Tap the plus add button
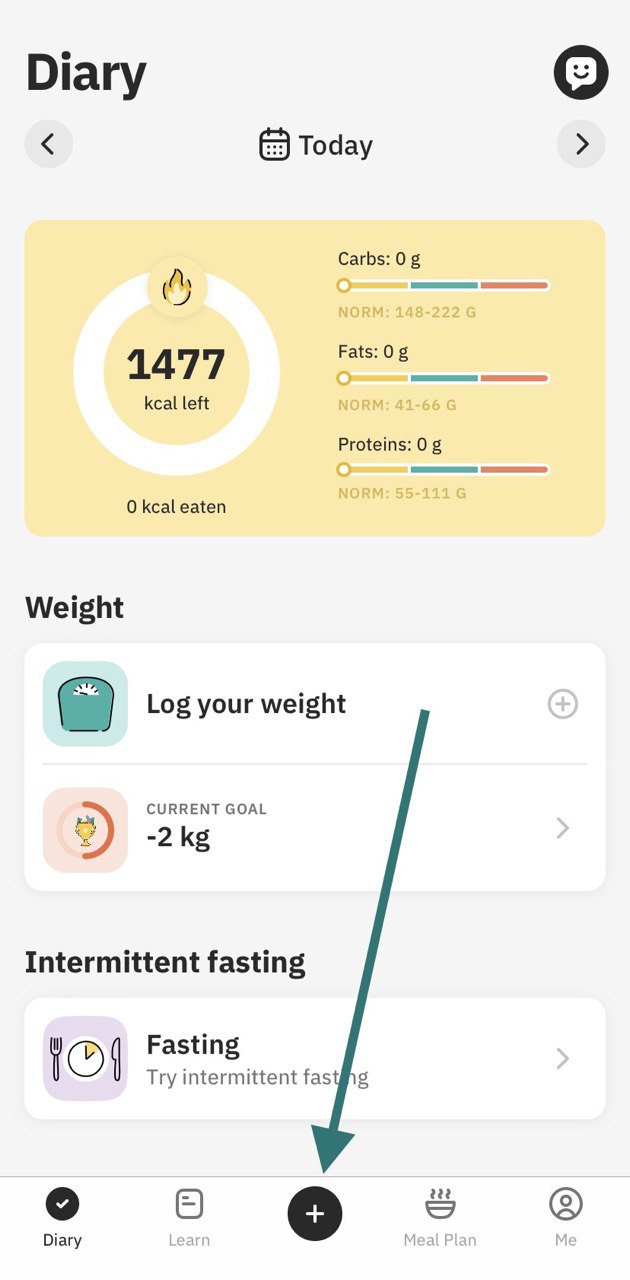The width and height of the screenshot is (630, 1280). click(315, 1214)
